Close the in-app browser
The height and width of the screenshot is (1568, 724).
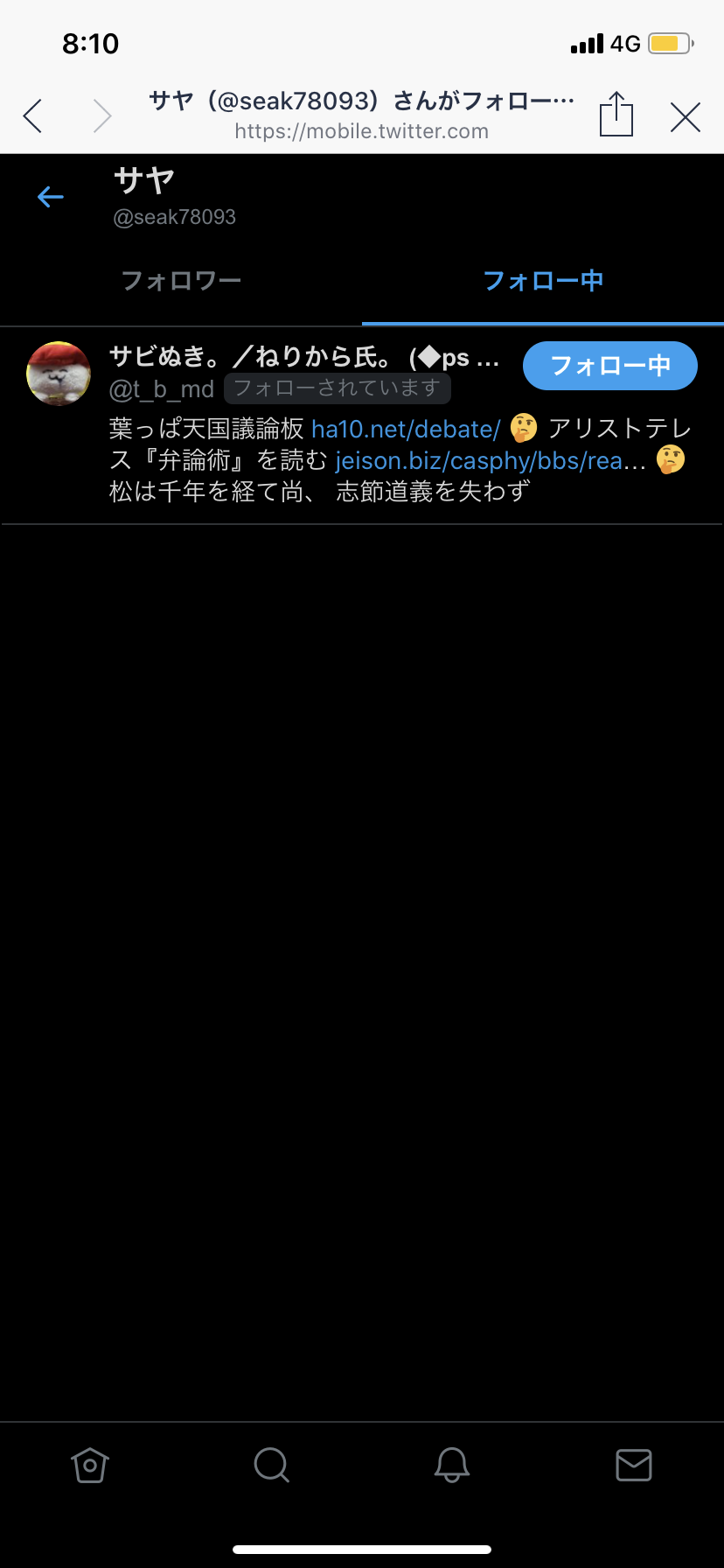686,116
